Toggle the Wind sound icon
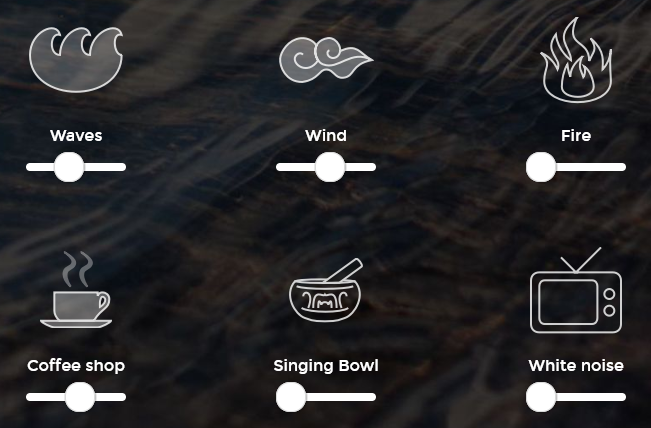This screenshot has height=428, width=651. tap(325, 60)
